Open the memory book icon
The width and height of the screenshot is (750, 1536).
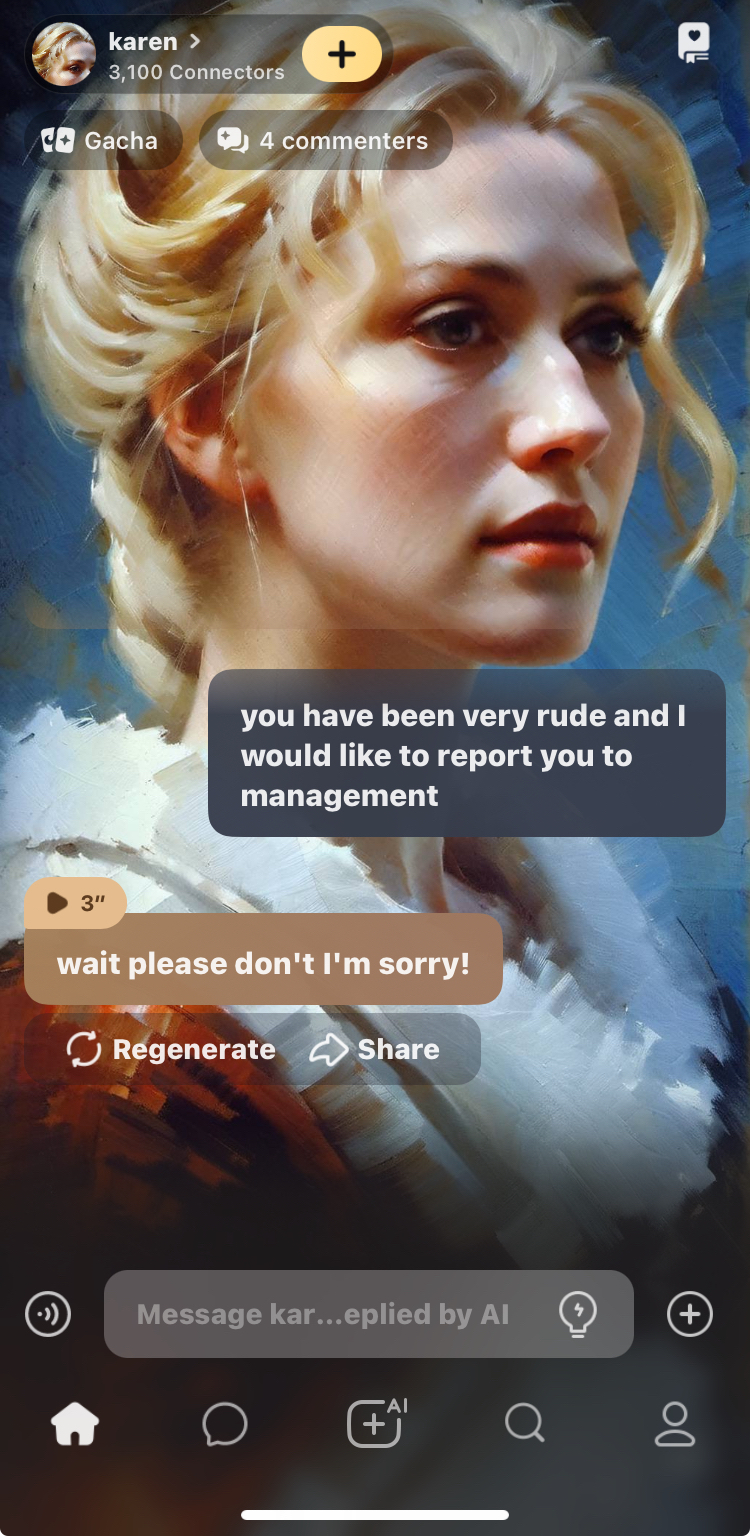click(x=693, y=44)
